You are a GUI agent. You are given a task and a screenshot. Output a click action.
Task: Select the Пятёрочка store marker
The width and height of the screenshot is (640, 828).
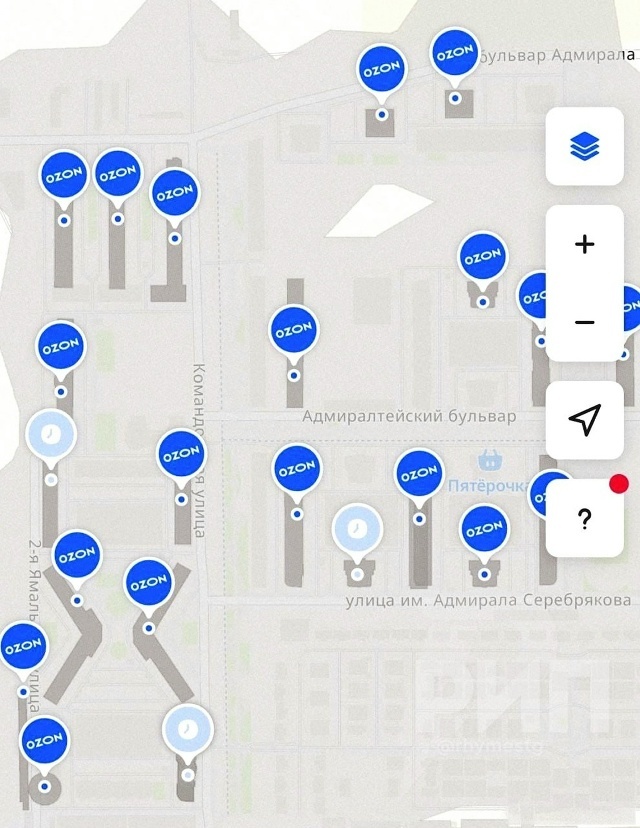click(x=490, y=461)
